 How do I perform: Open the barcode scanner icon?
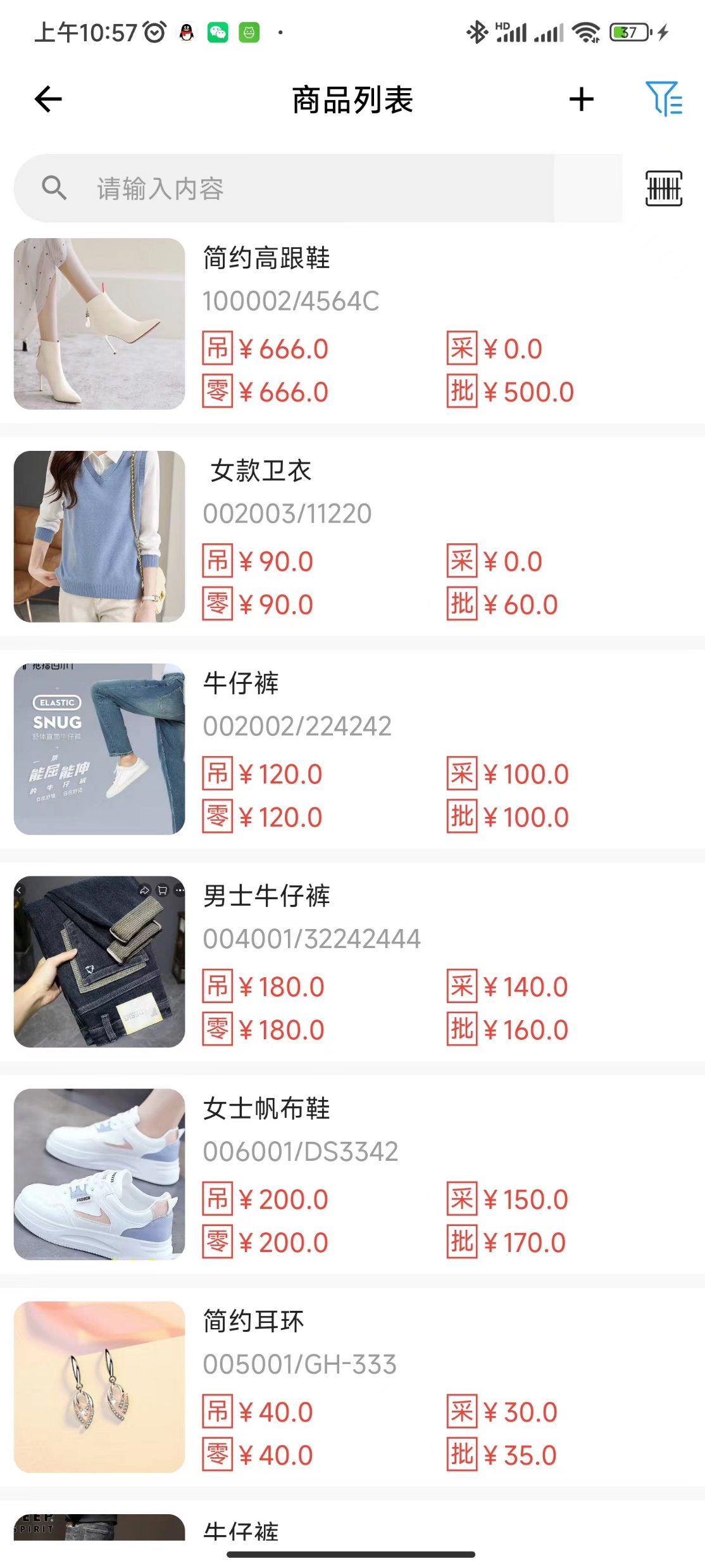[664, 188]
